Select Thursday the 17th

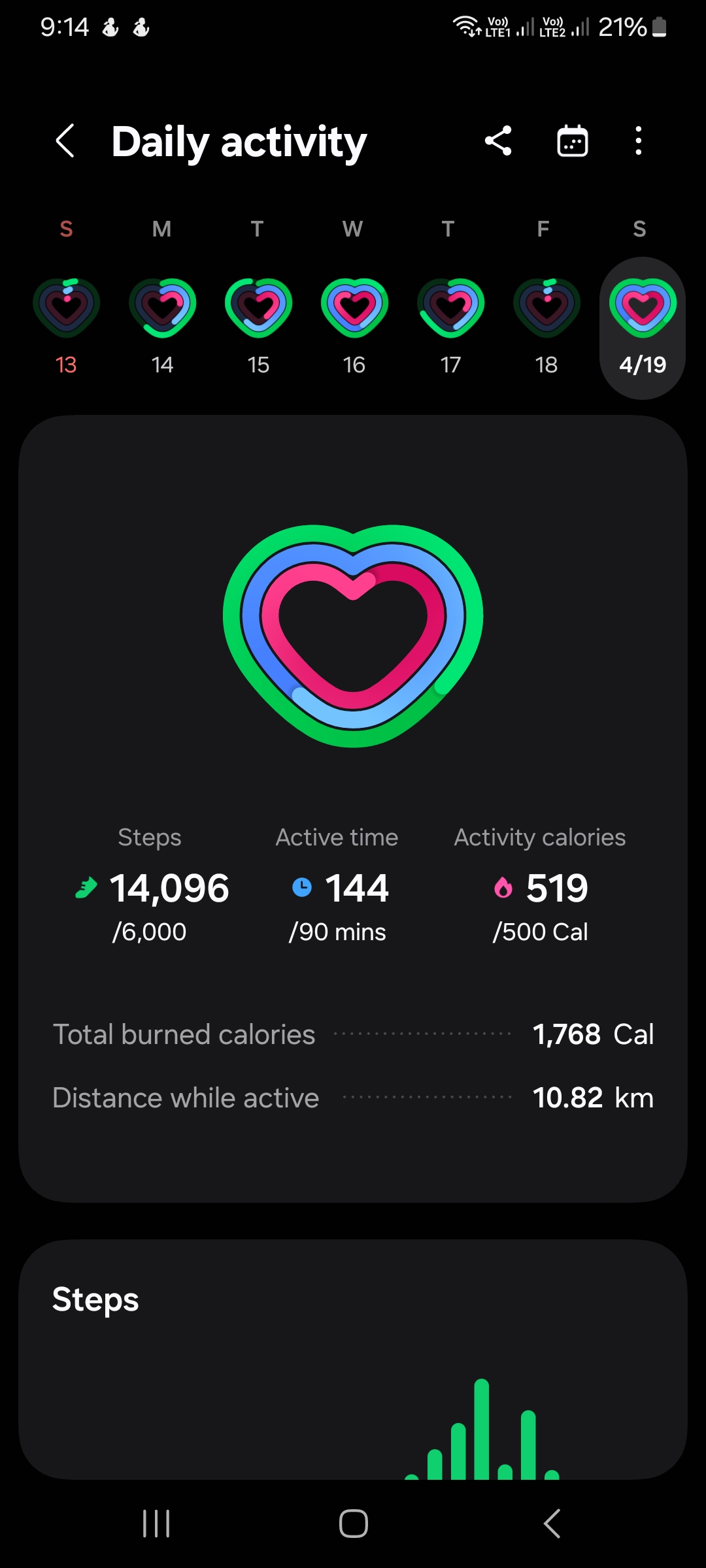coord(450,328)
